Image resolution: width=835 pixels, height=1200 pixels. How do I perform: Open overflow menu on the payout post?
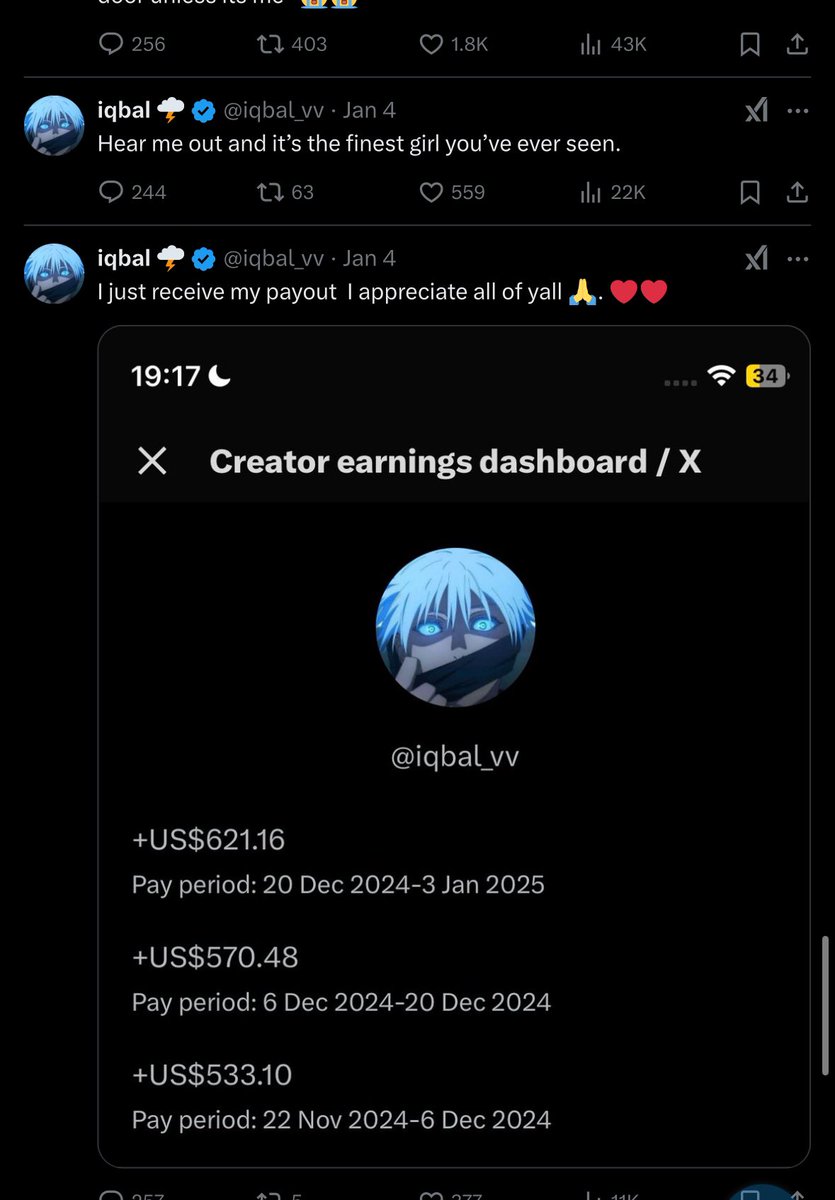[797, 259]
